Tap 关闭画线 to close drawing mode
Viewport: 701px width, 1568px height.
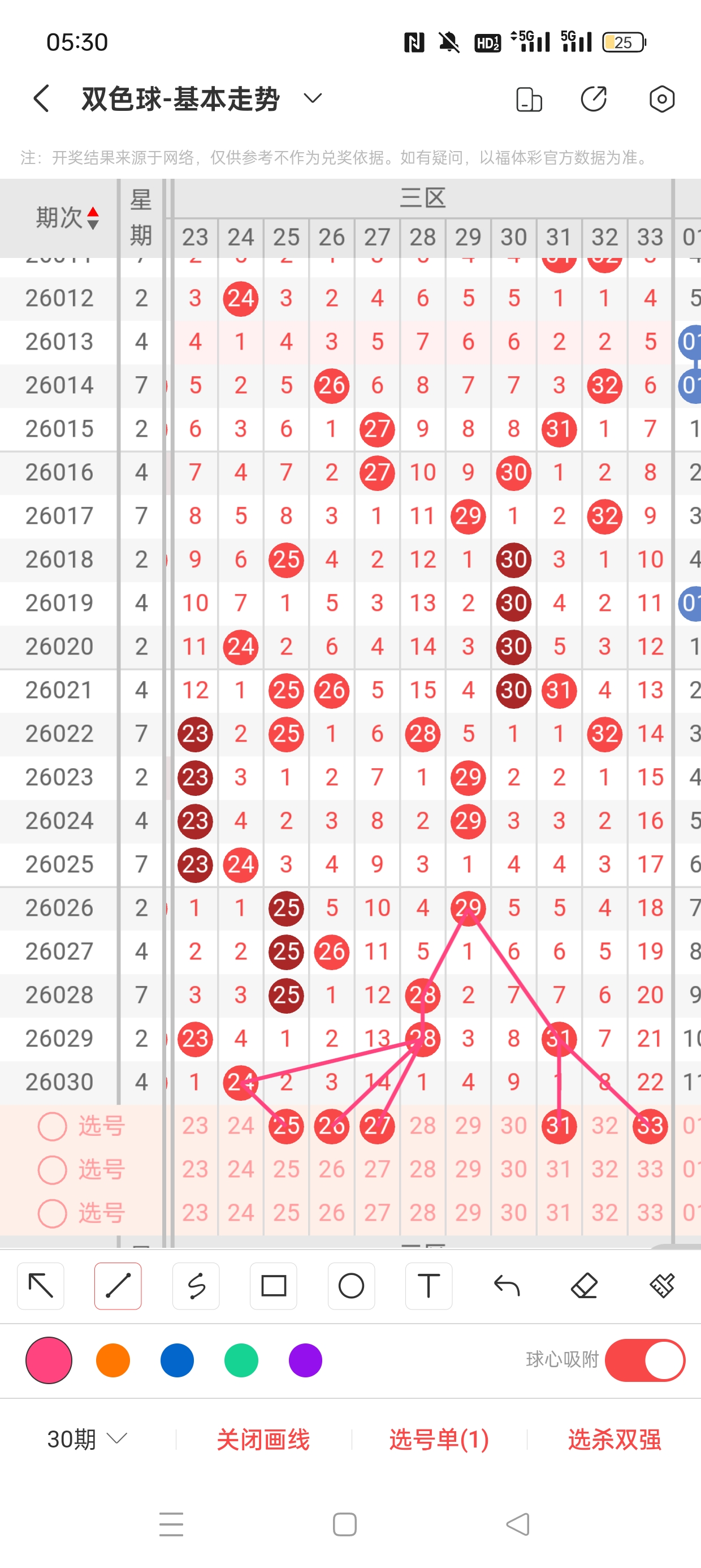263,1439
